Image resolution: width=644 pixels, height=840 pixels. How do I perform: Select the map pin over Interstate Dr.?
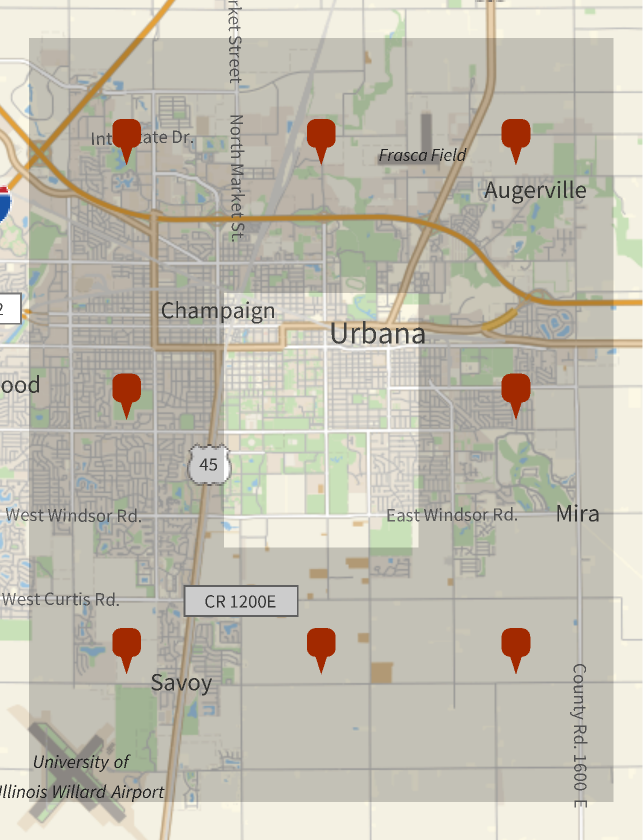coord(127,136)
